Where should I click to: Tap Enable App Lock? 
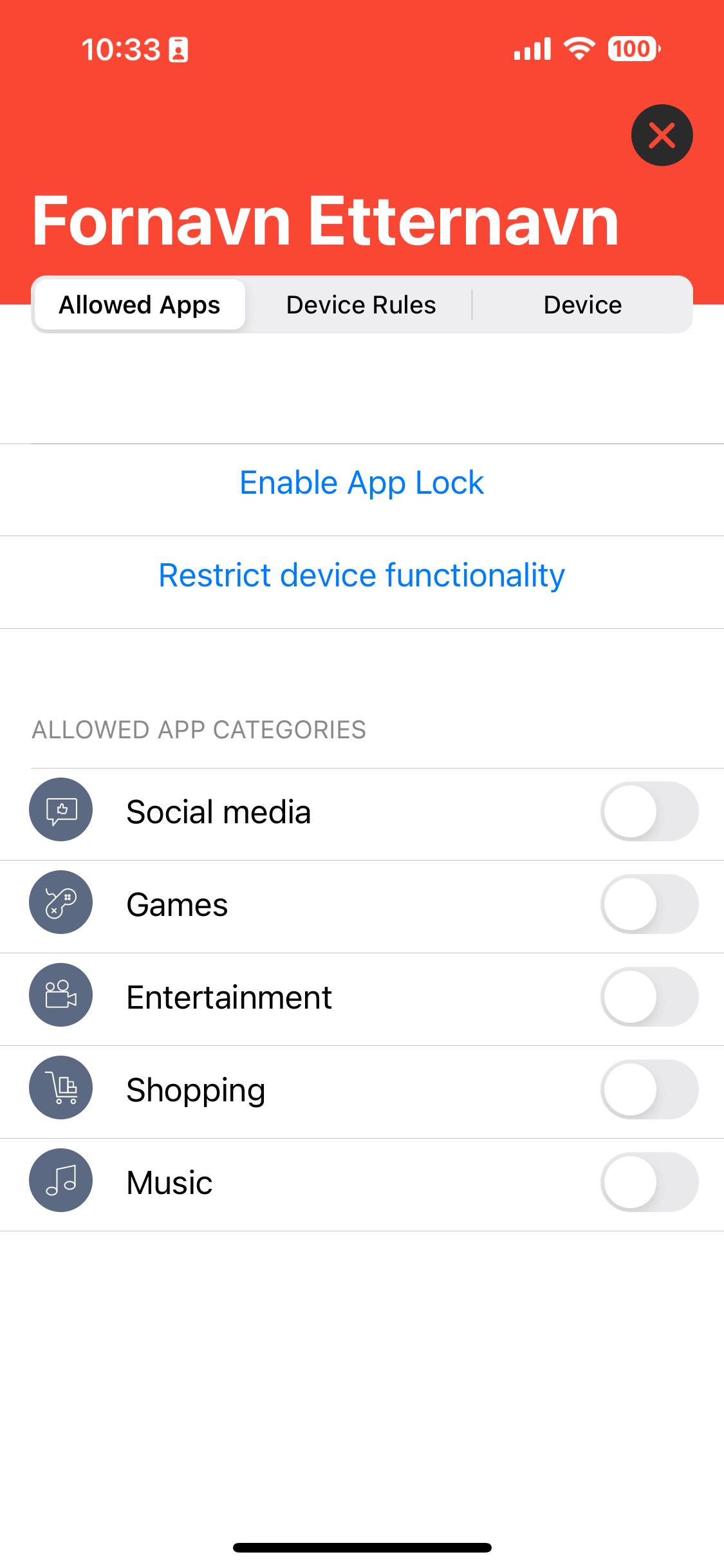point(362,483)
